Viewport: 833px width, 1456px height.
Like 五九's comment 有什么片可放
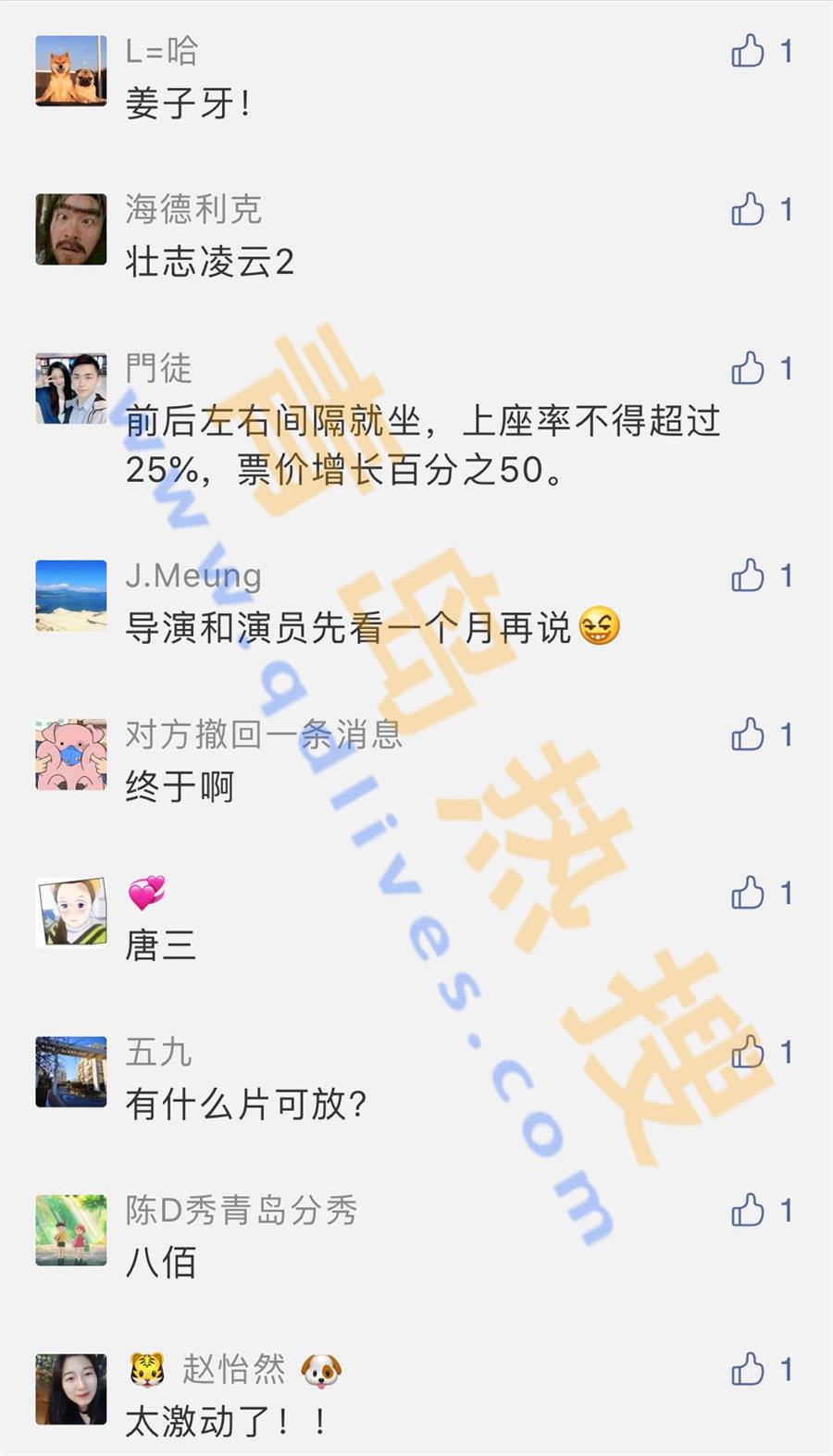pyautogui.click(x=748, y=1053)
